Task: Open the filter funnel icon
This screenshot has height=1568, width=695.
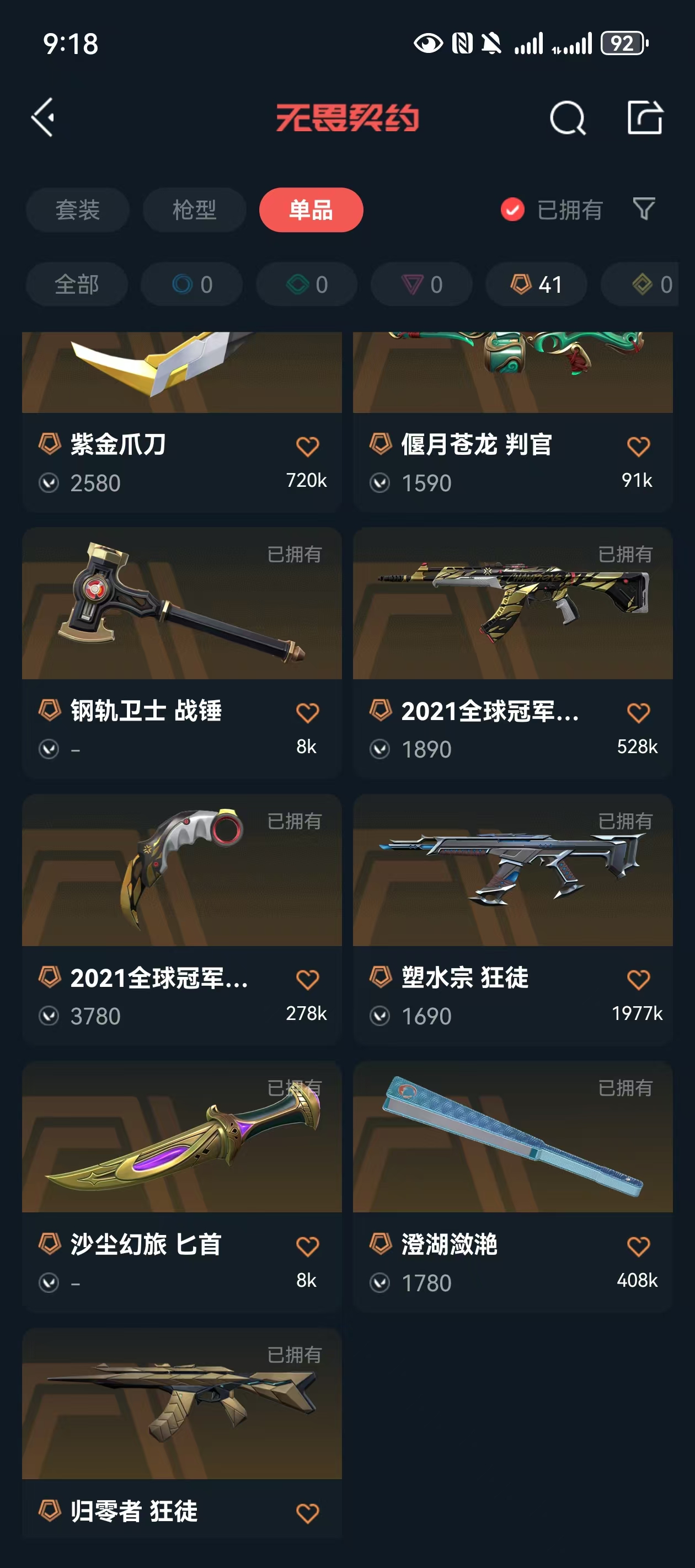Action: pyautogui.click(x=644, y=210)
